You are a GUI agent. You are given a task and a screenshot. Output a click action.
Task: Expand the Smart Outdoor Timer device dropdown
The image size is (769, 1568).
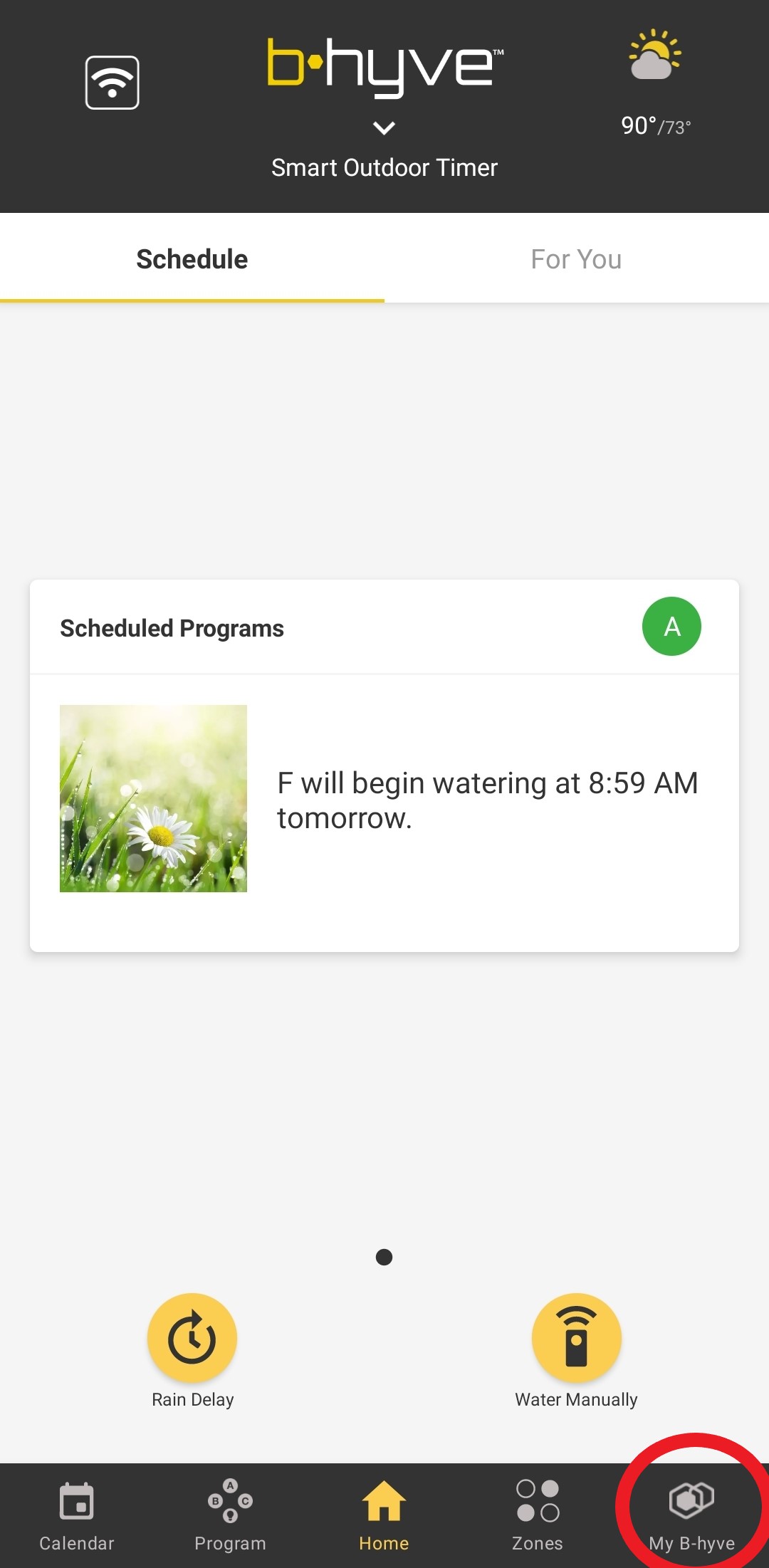[384, 129]
